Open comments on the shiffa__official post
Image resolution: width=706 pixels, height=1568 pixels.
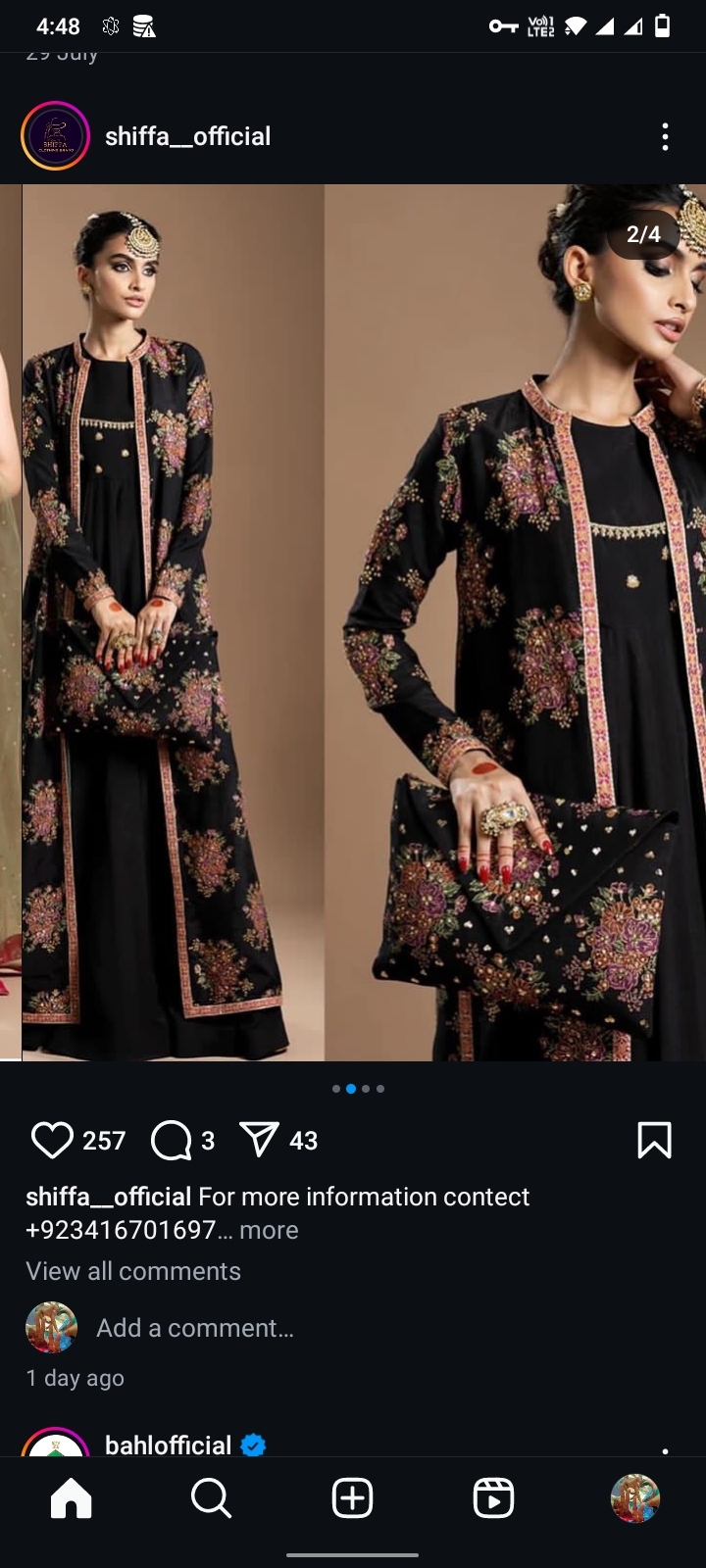[x=172, y=1140]
